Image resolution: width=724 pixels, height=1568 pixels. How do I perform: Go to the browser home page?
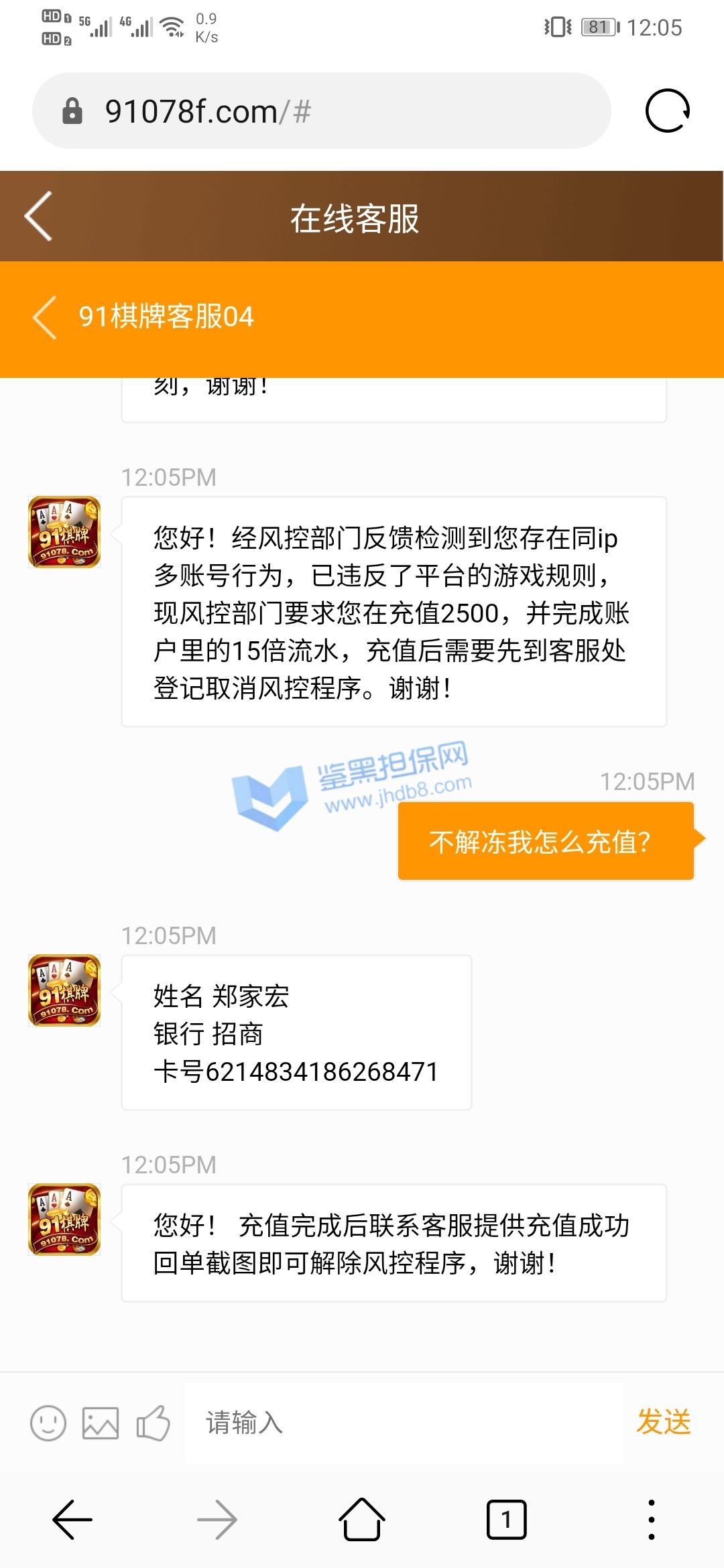(362, 1519)
